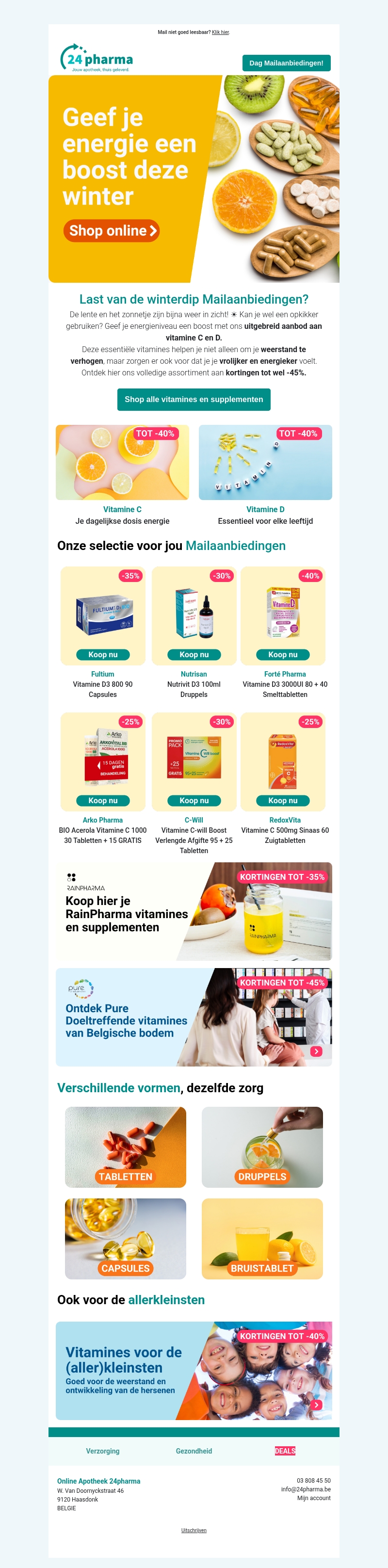Screen dimensions: 388x1568
Task: Browse the Tabletten form tile
Action: pyautogui.click(x=126, y=1148)
